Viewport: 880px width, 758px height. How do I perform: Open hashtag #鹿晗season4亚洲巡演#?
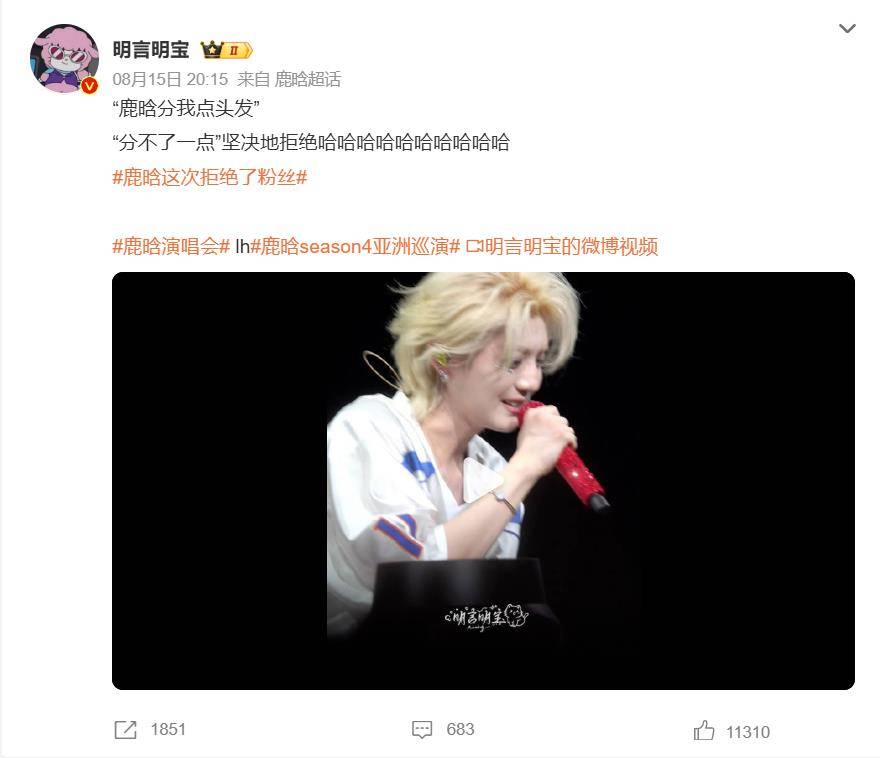pyautogui.click(x=355, y=246)
